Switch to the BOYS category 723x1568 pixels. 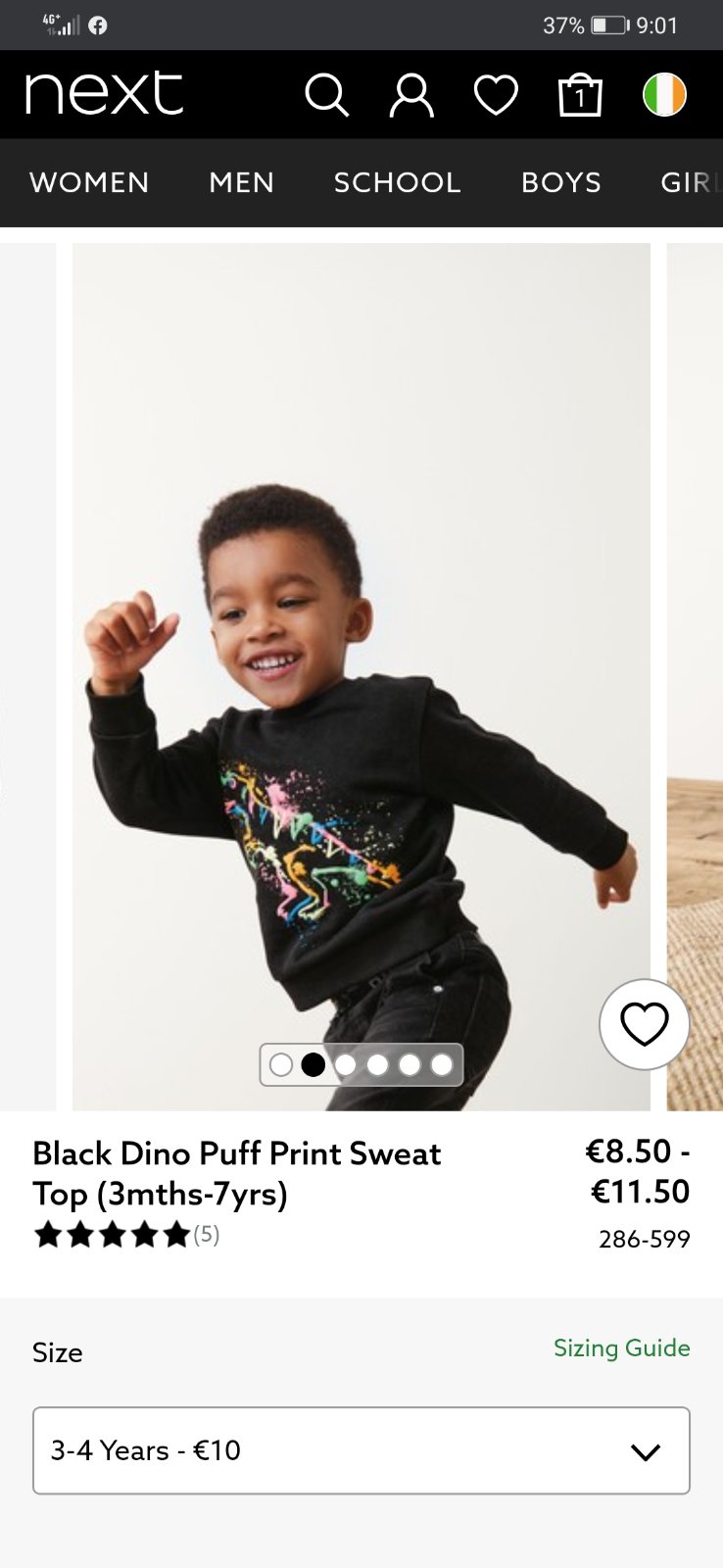pyautogui.click(x=560, y=182)
